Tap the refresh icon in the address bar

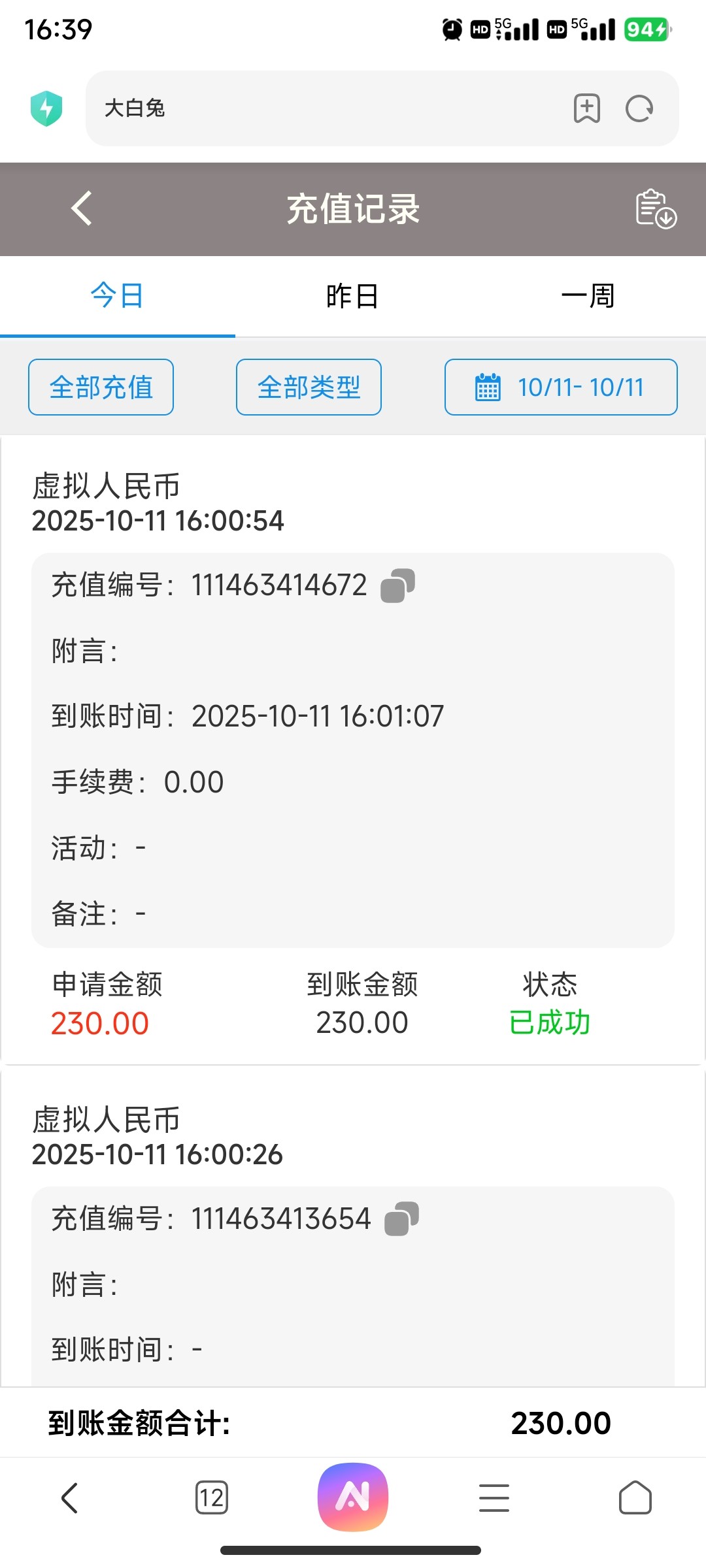[637, 108]
